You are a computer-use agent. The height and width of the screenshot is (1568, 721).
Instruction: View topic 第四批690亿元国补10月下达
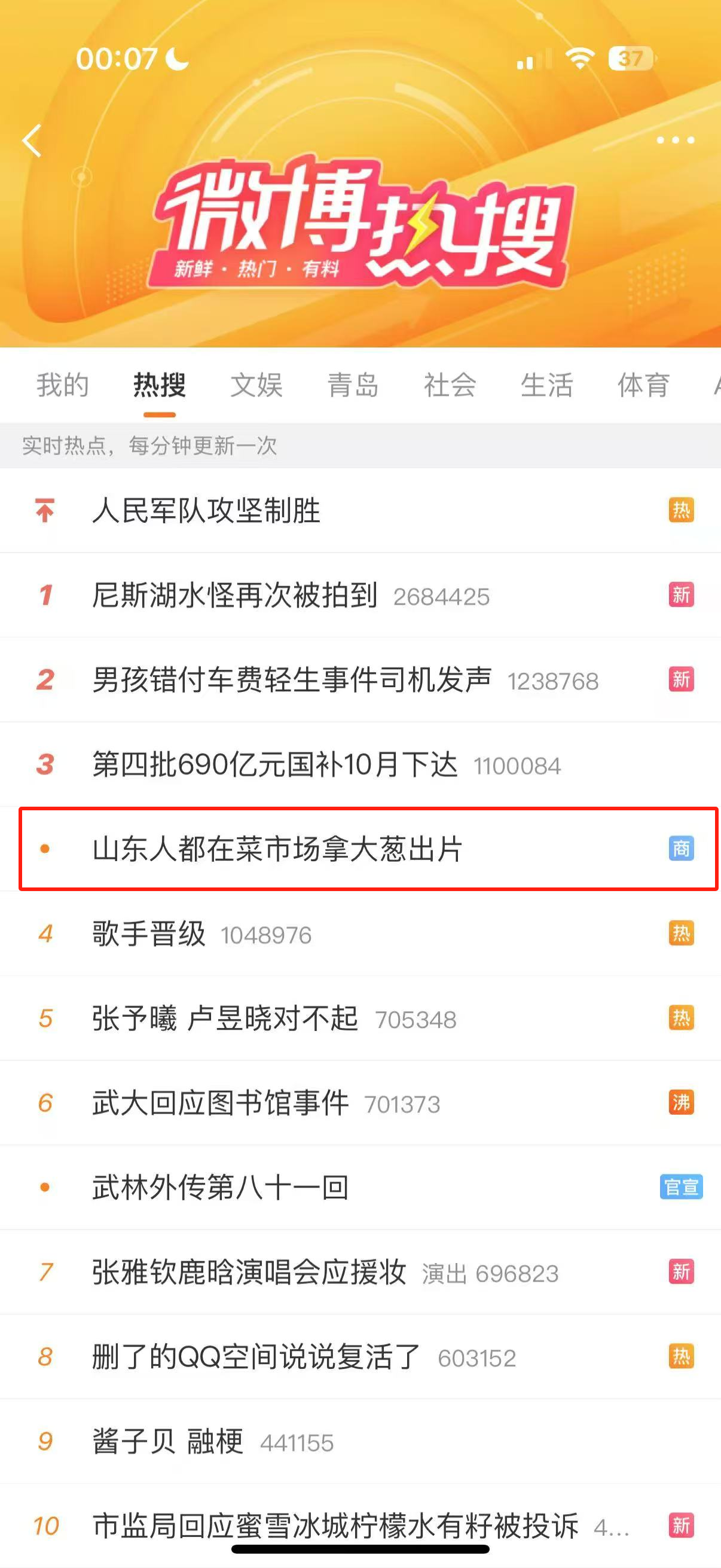[275, 764]
